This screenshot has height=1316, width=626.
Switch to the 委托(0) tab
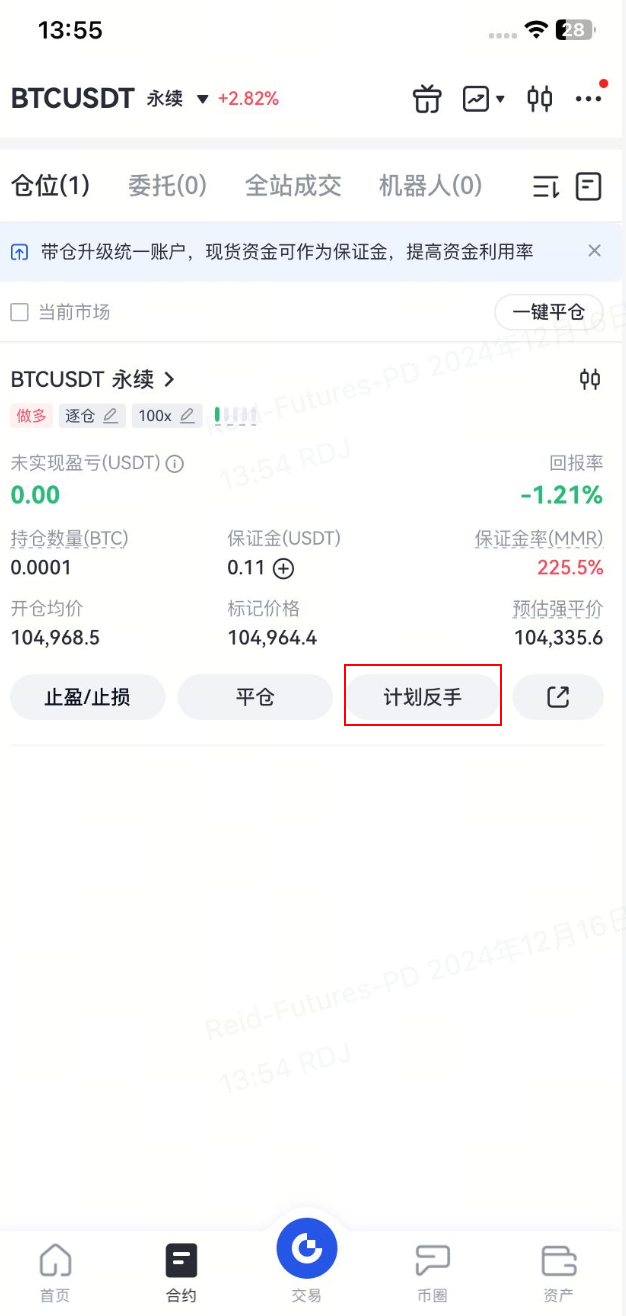click(167, 186)
